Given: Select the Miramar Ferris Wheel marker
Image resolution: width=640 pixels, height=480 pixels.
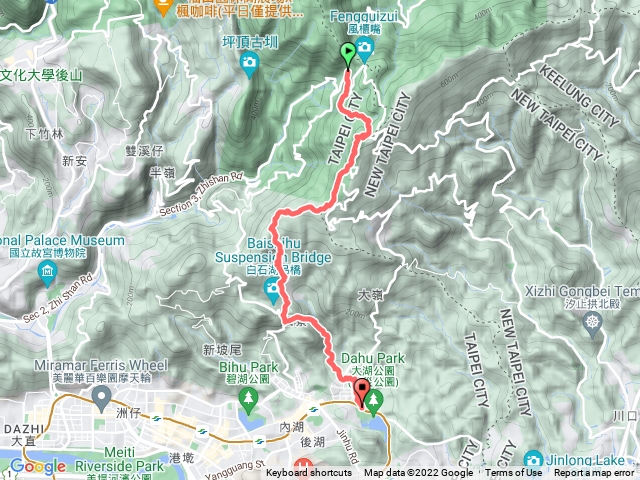Looking at the screenshot, I should pyautogui.click(x=100, y=399).
